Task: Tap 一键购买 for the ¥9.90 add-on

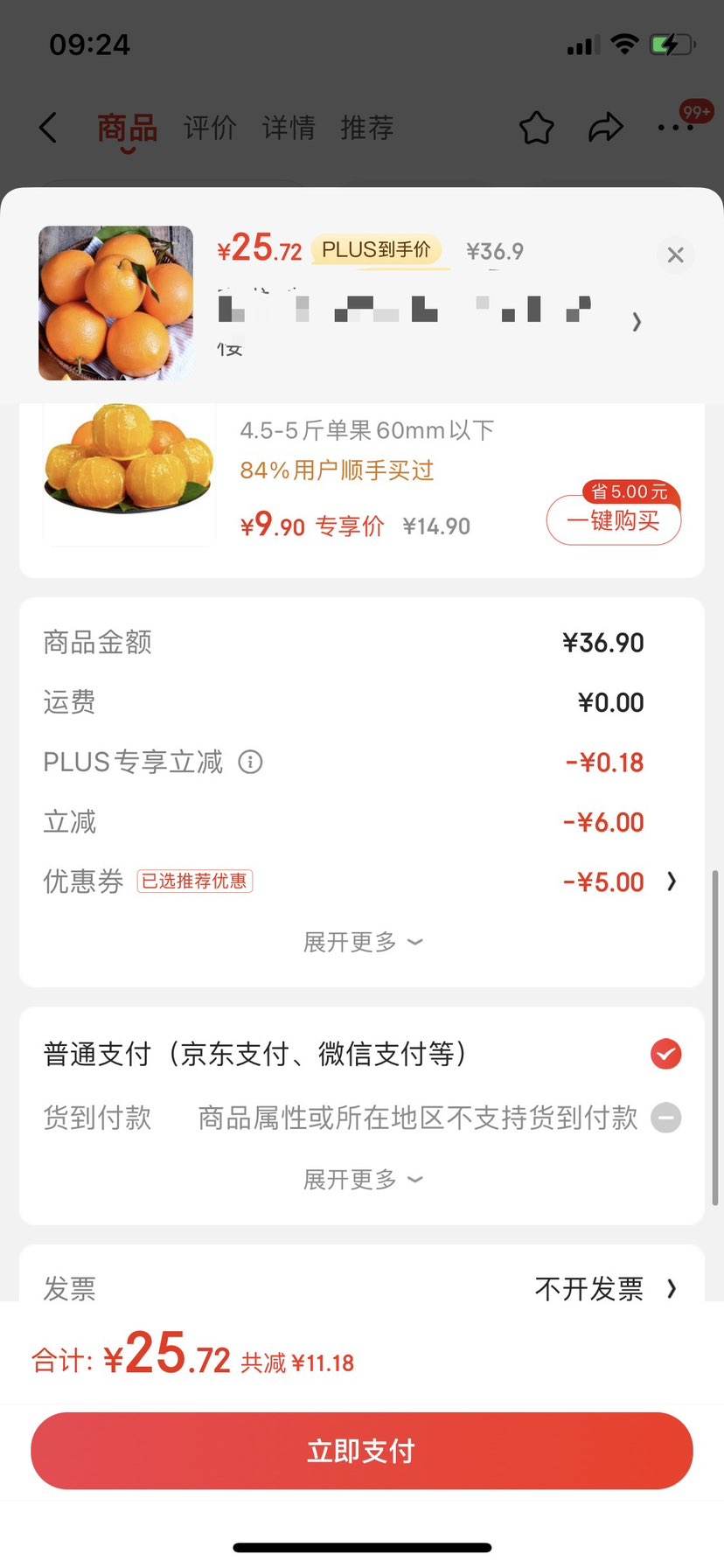Action: (x=613, y=521)
